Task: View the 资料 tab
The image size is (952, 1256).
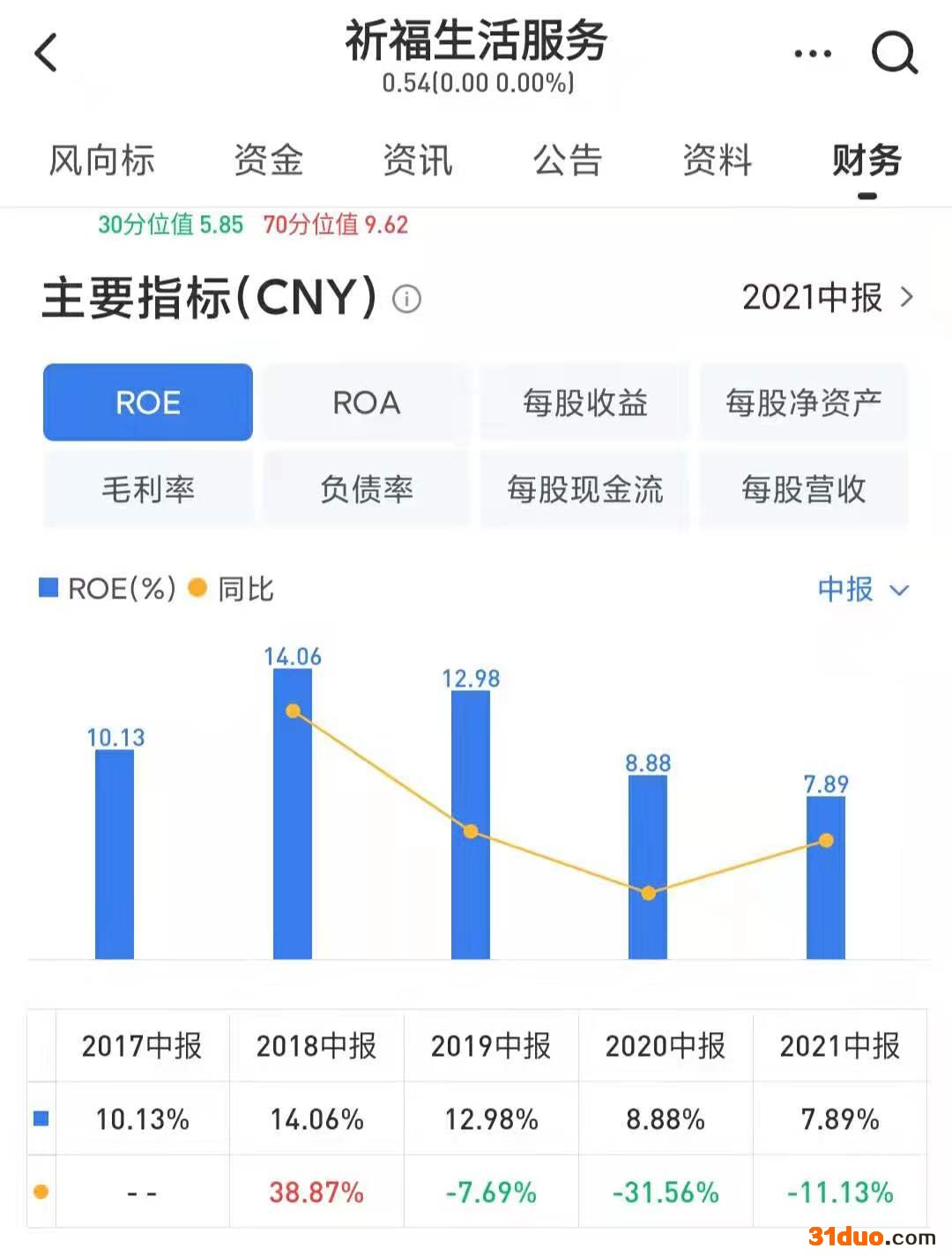Action: (x=718, y=161)
